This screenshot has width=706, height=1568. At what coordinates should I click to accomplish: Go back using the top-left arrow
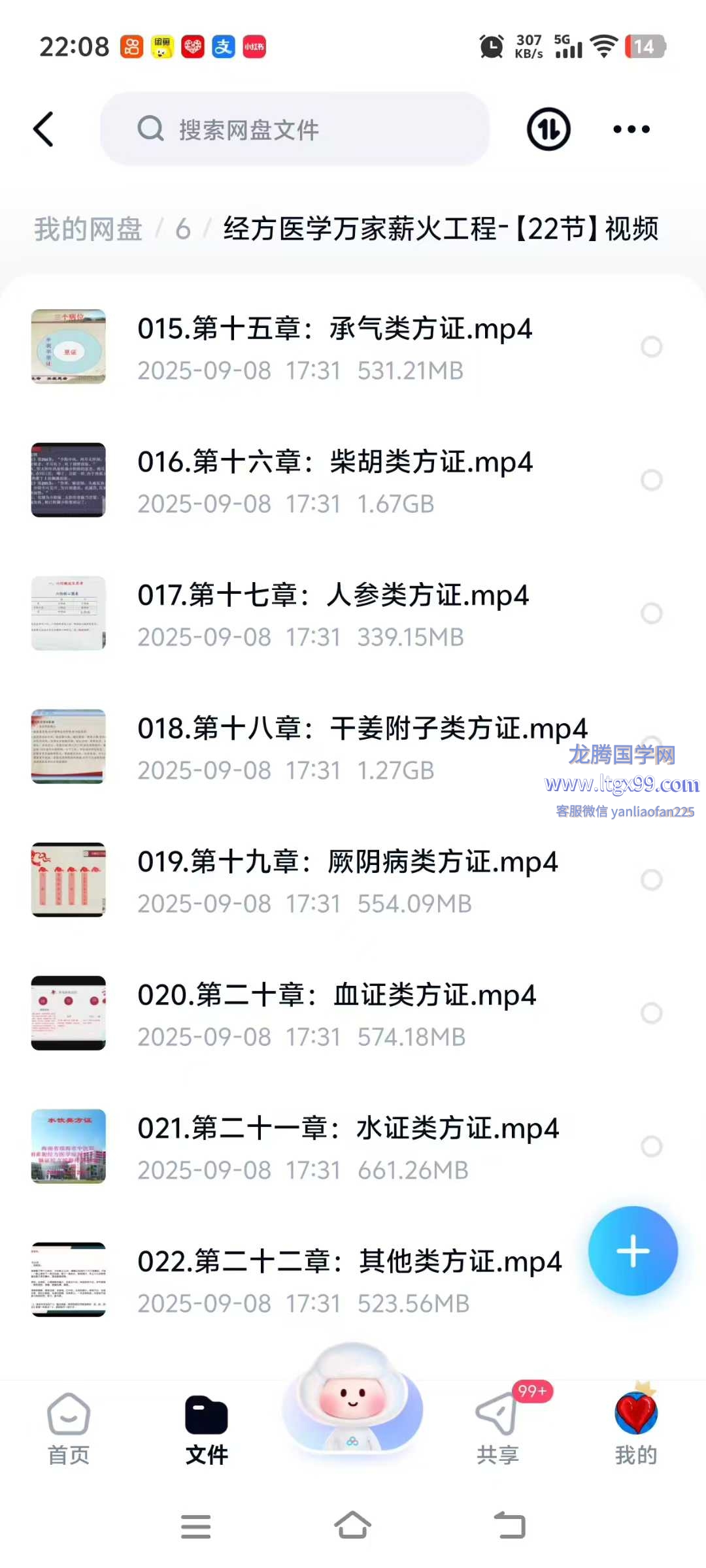44,129
